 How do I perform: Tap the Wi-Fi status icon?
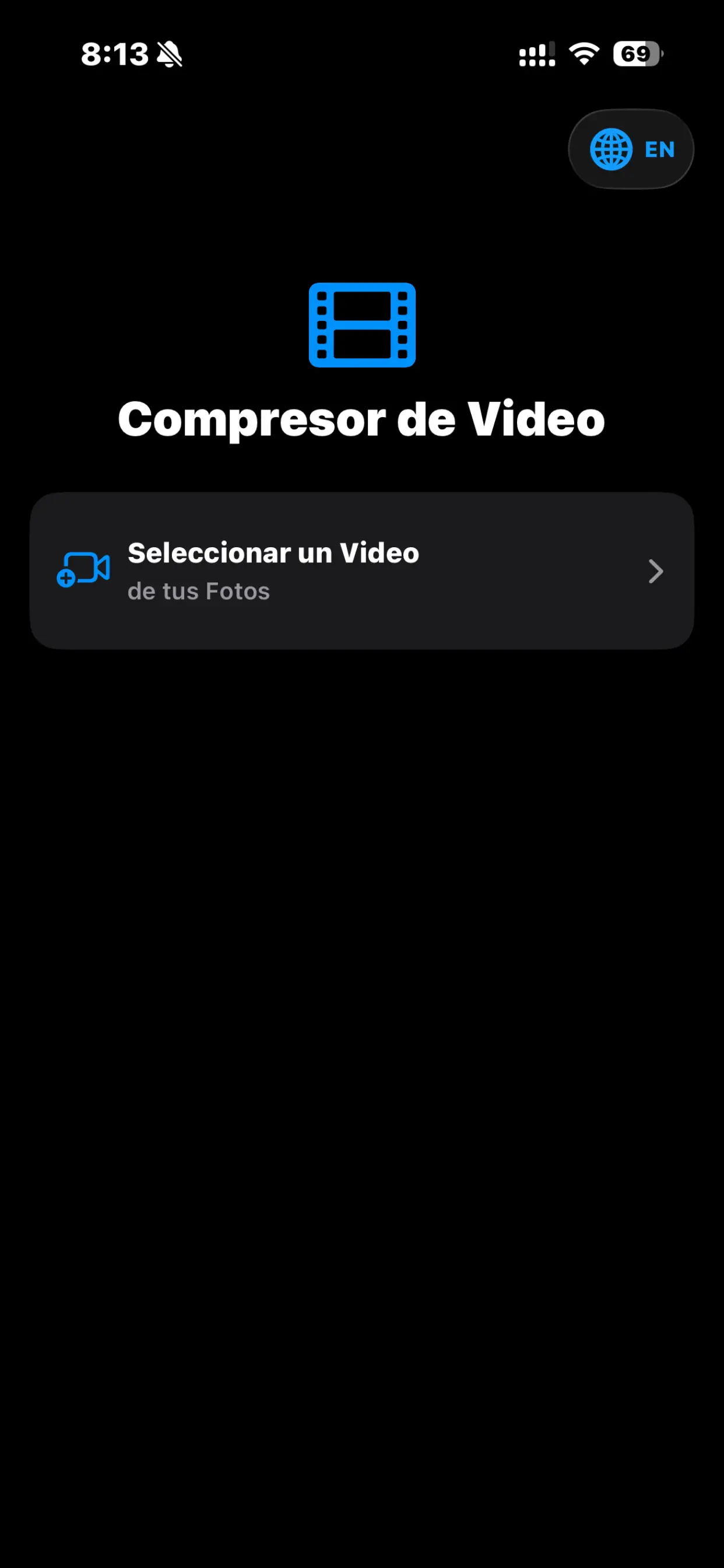(x=582, y=54)
